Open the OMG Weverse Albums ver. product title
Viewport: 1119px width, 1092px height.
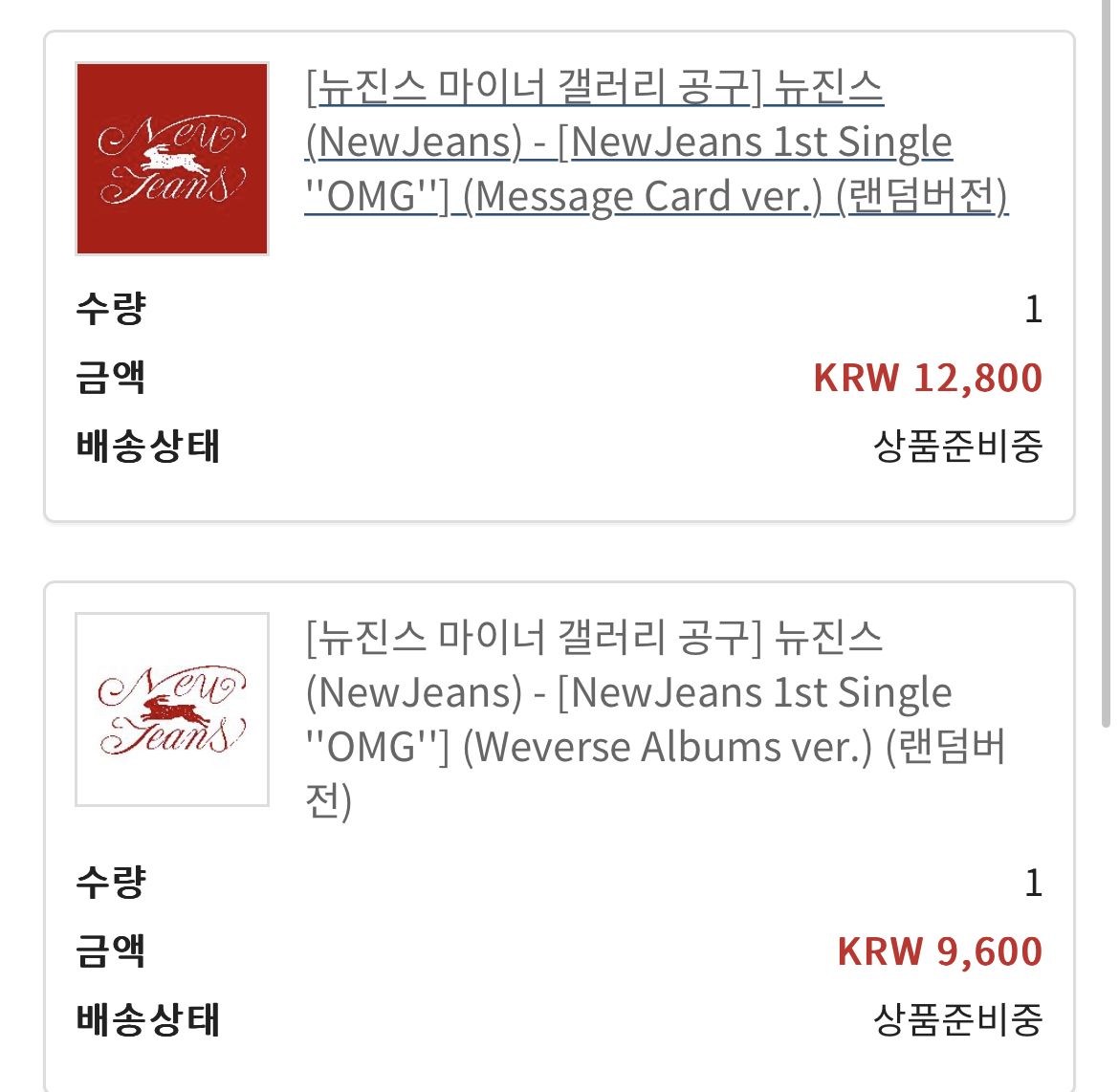628,692
